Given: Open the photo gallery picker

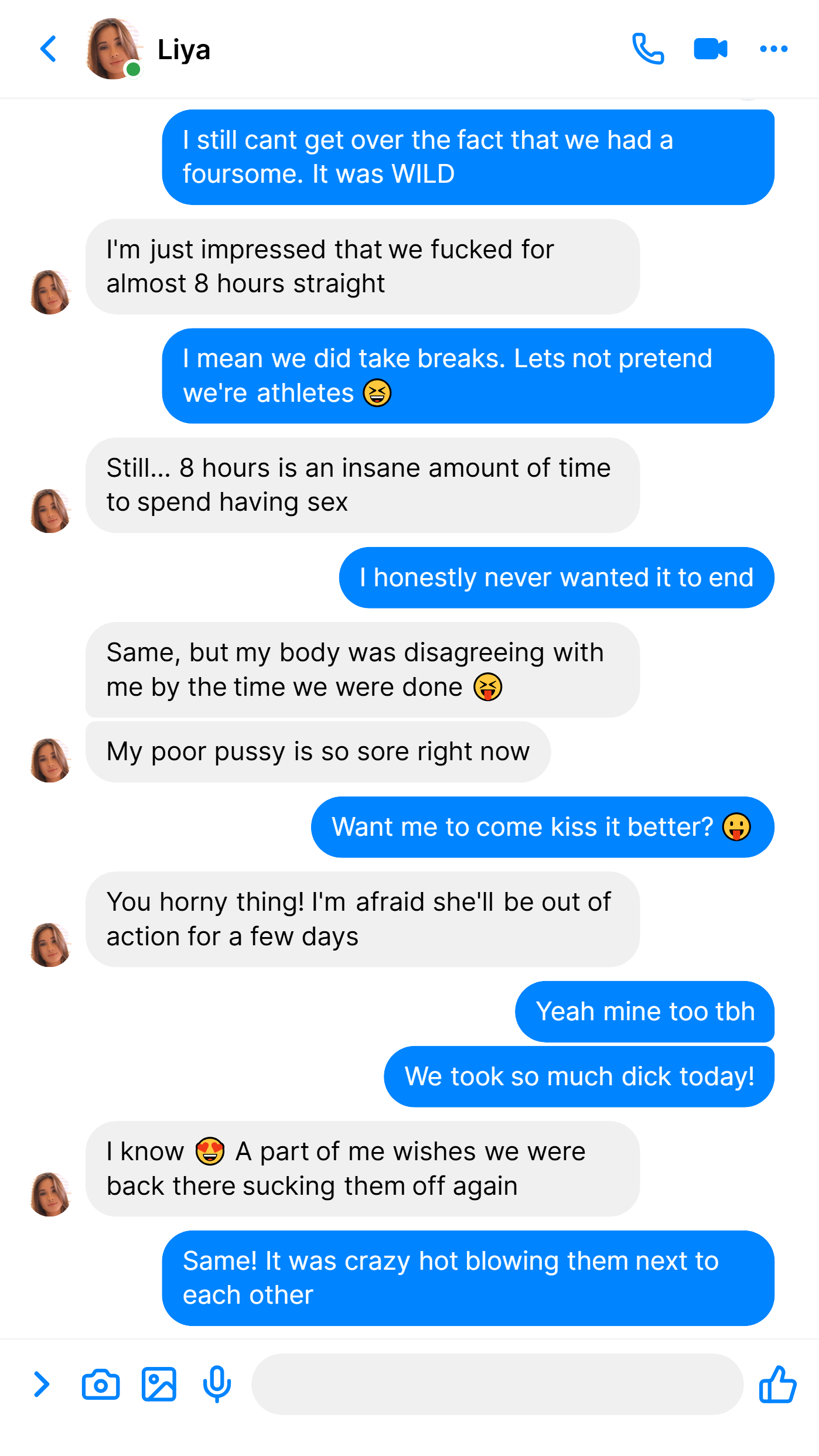Looking at the screenshot, I should click(159, 1385).
